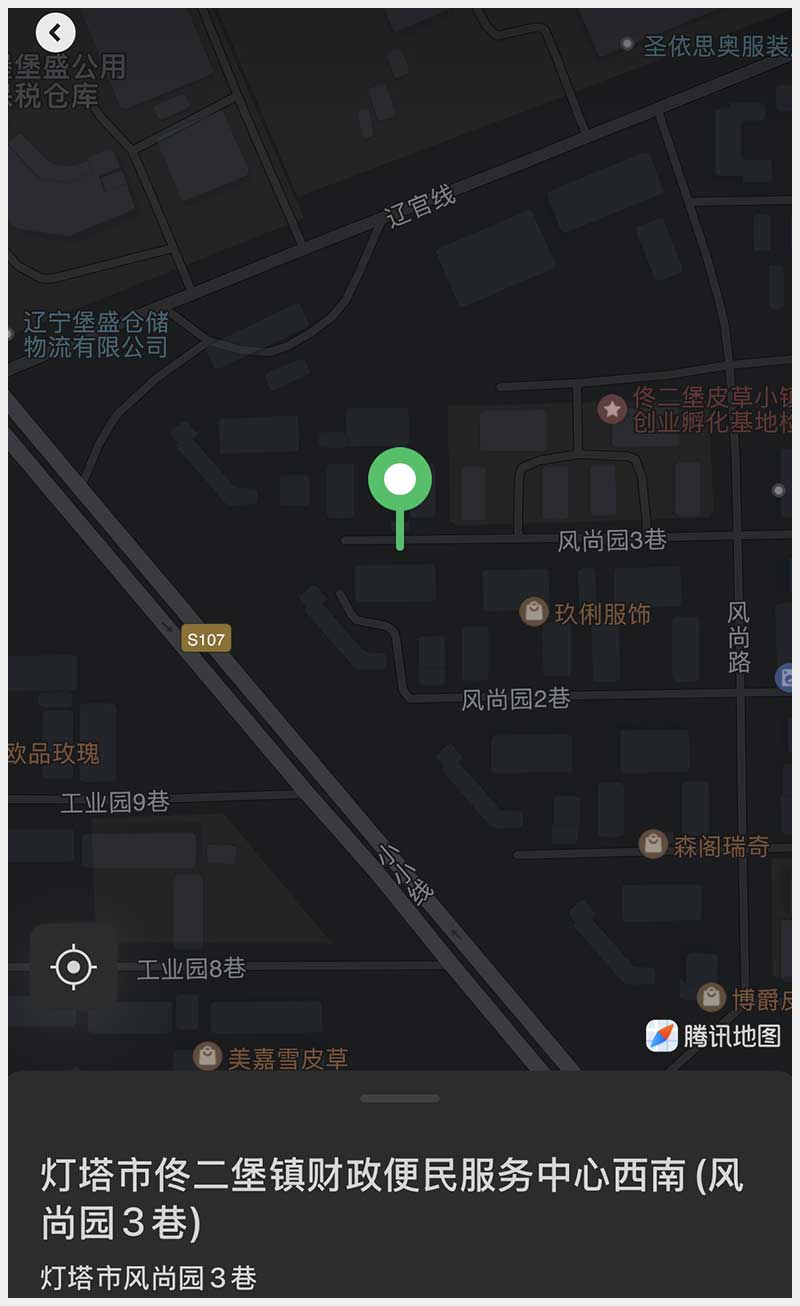Open the 美嘉雪皮草 shop marker

click(x=207, y=1056)
